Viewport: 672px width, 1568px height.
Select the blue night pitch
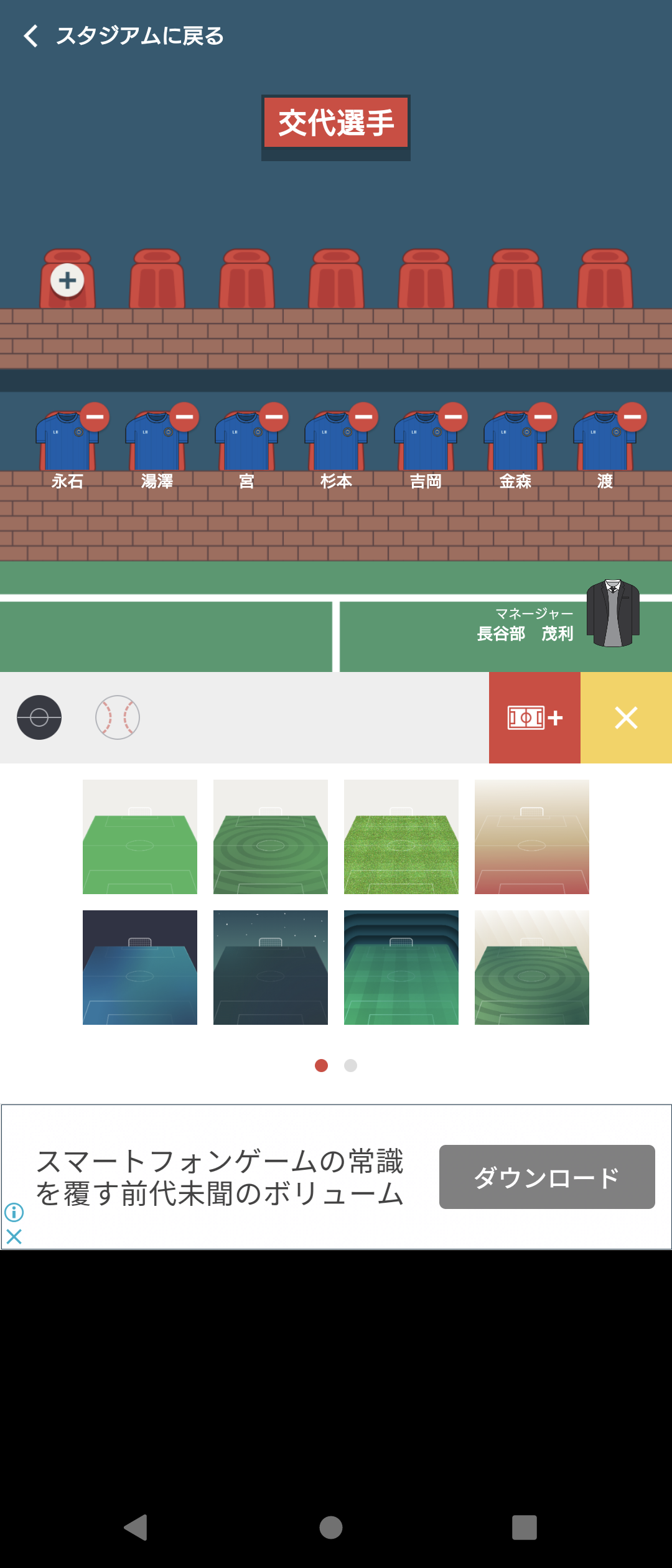140,968
